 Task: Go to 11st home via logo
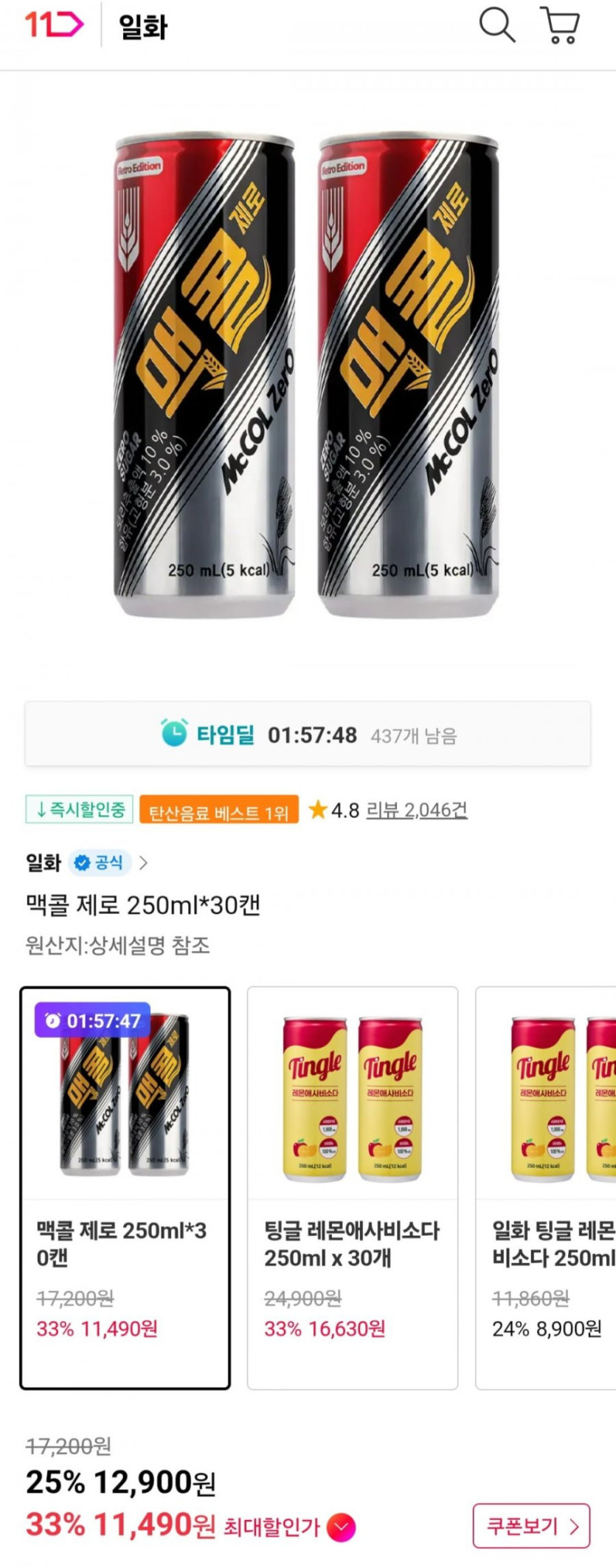54,25
